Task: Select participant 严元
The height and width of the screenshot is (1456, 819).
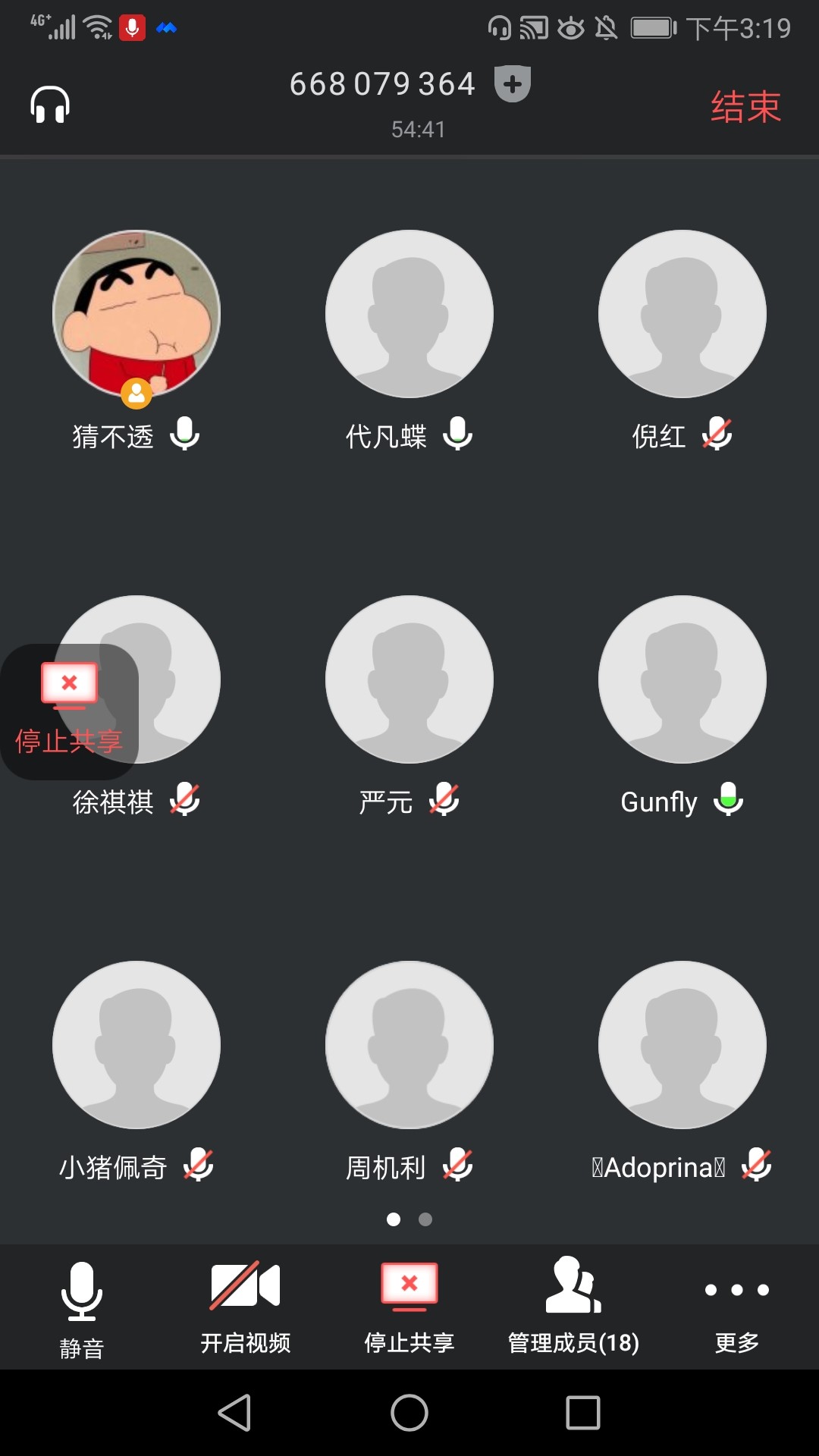Action: [409, 679]
